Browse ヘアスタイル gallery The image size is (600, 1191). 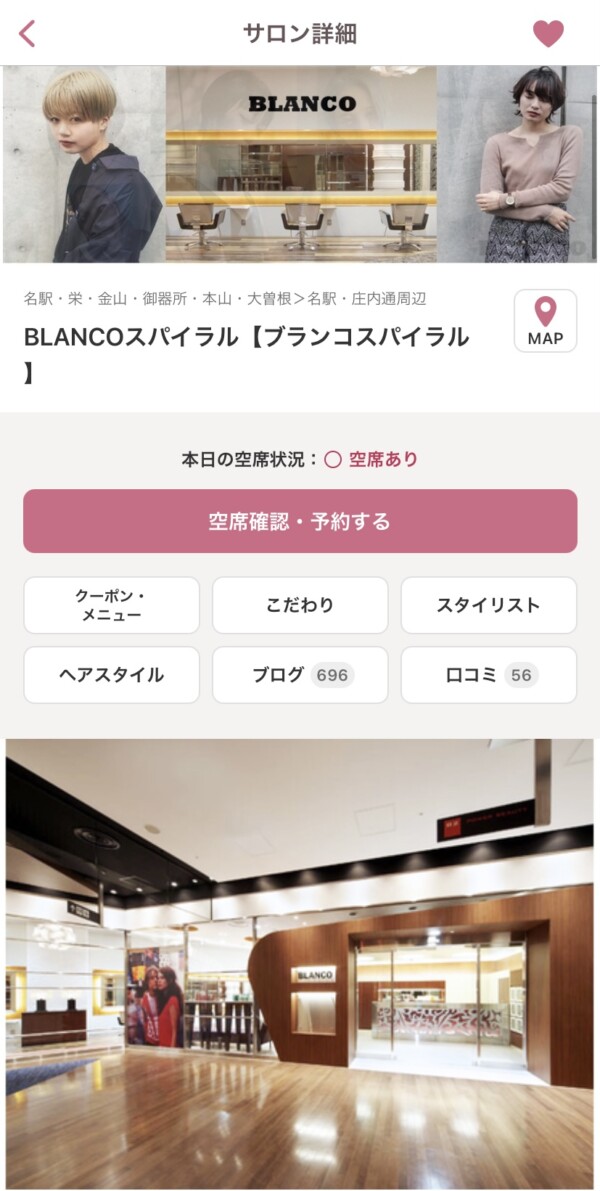point(111,675)
